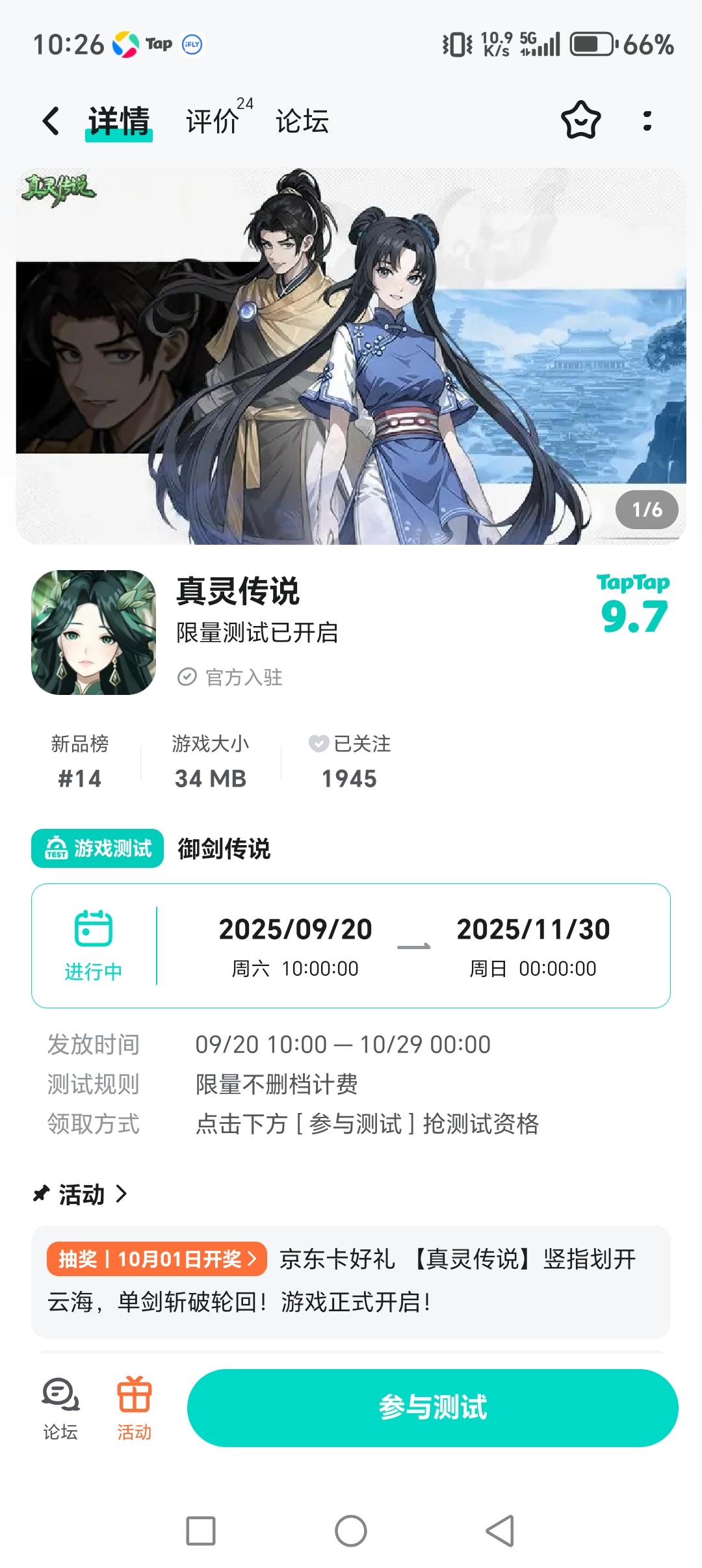The height and width of the screenshot is (1568, 702).
Task: Open the three-dot more options menu
Action: (x=647, y=121)
